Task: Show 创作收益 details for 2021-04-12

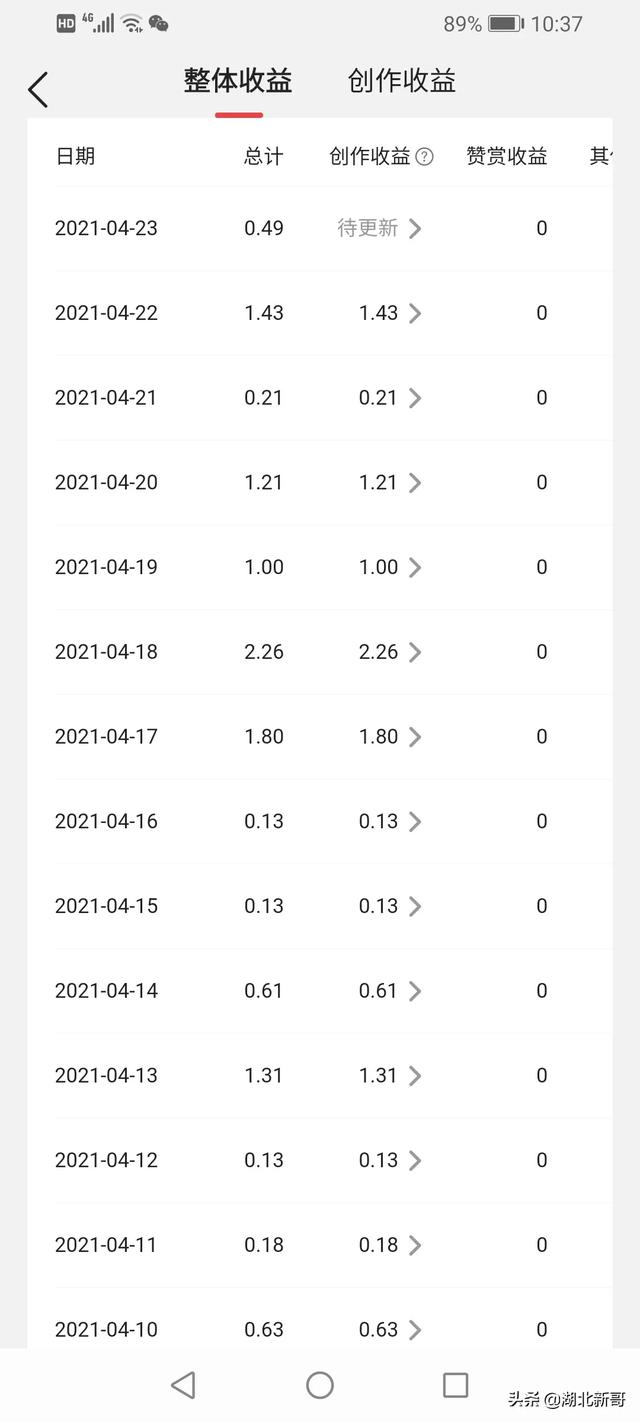Action: click(391, 1161)
